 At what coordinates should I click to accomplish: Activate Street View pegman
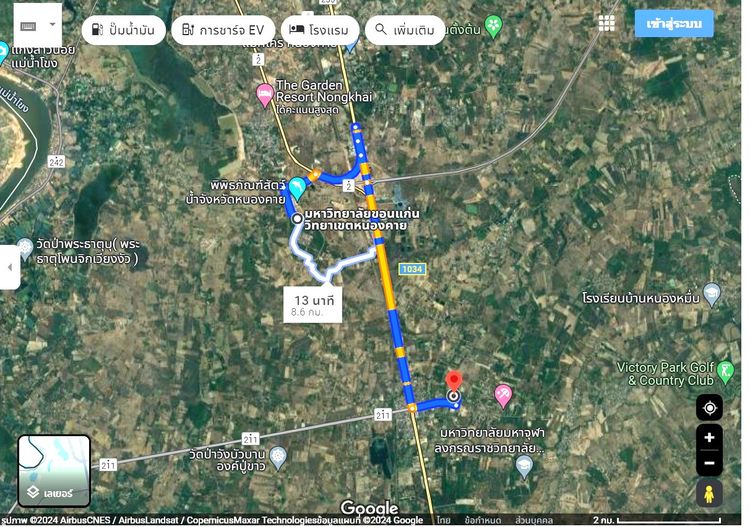(709, 494)
